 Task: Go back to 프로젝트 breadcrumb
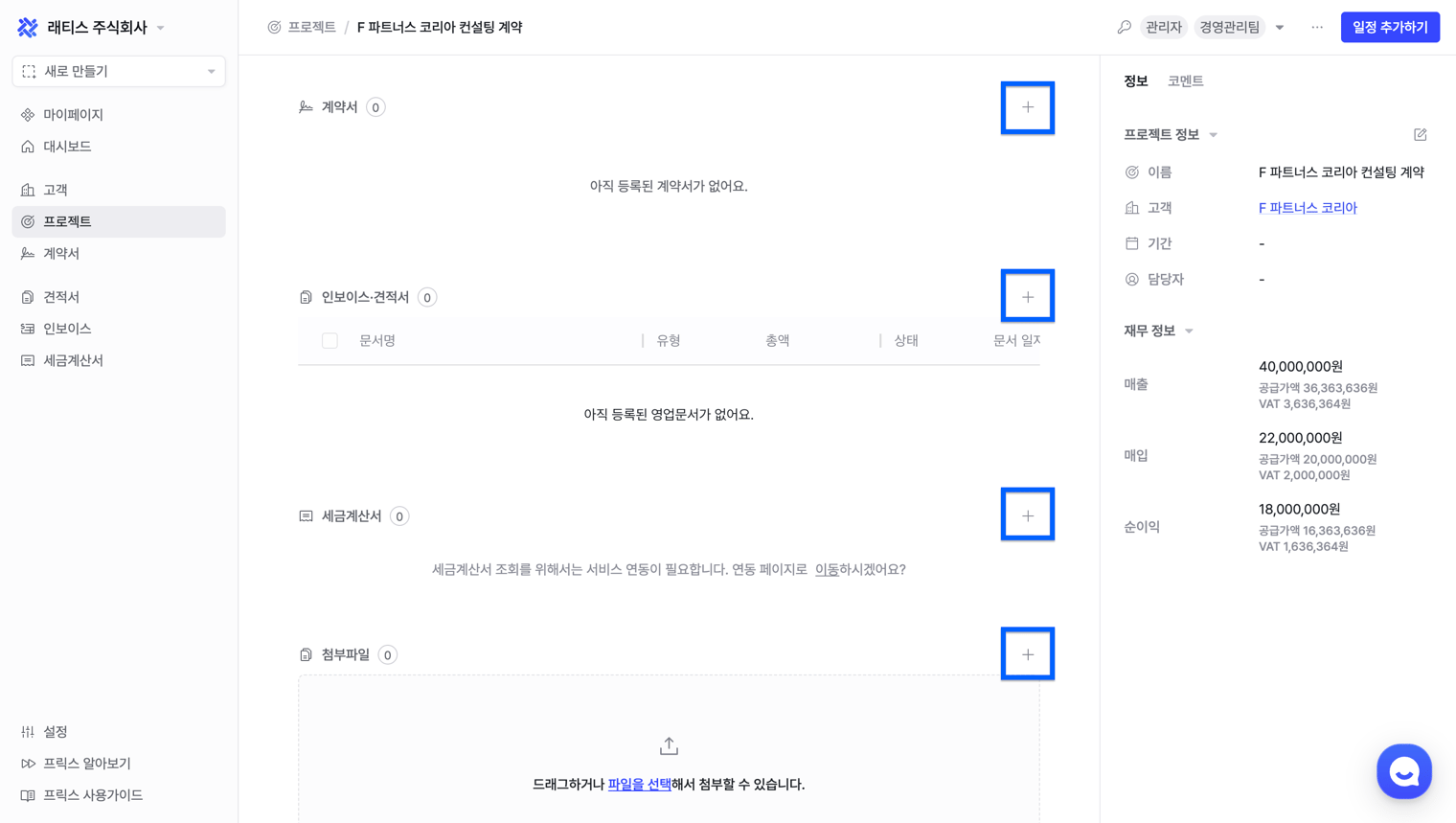click(x=311, y=27)
